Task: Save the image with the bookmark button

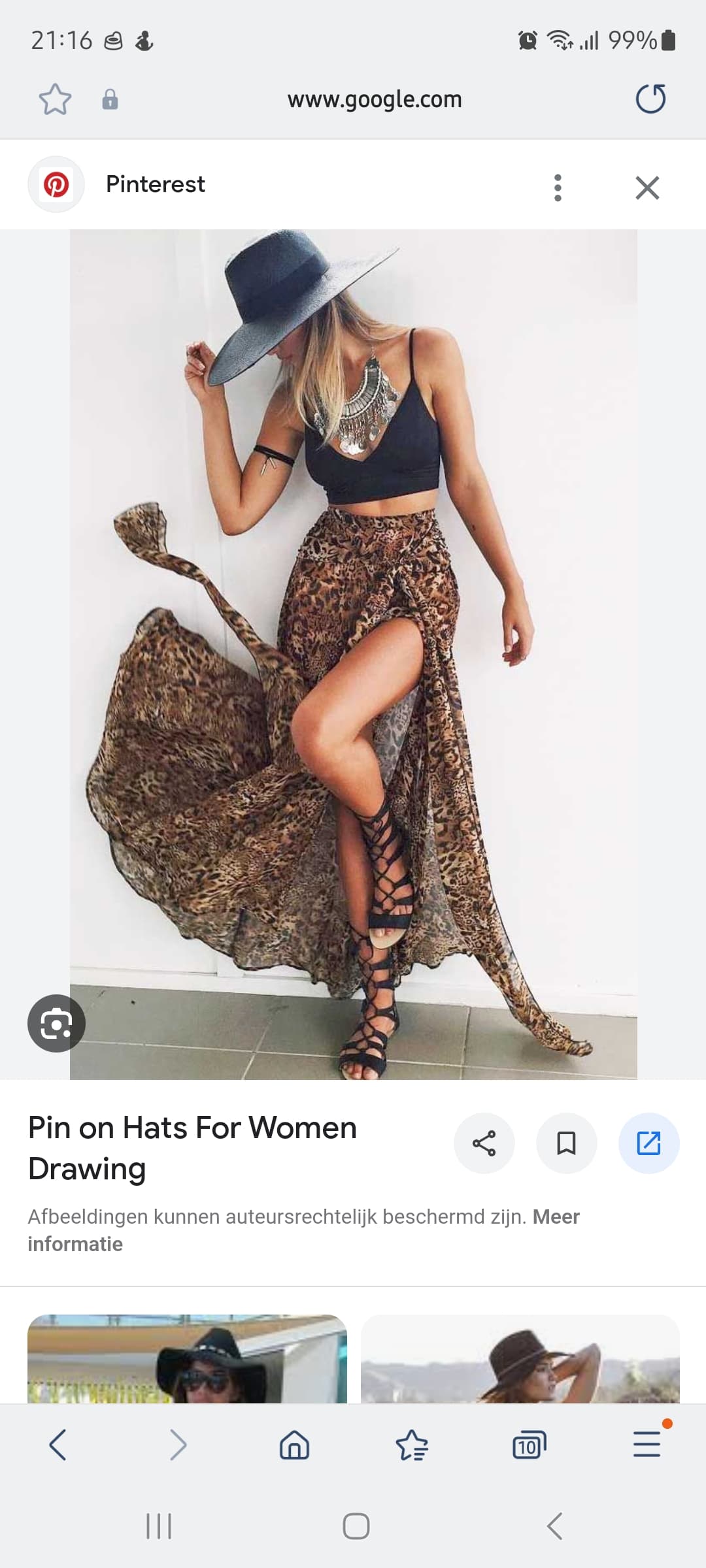Action: coord(566,1143)
